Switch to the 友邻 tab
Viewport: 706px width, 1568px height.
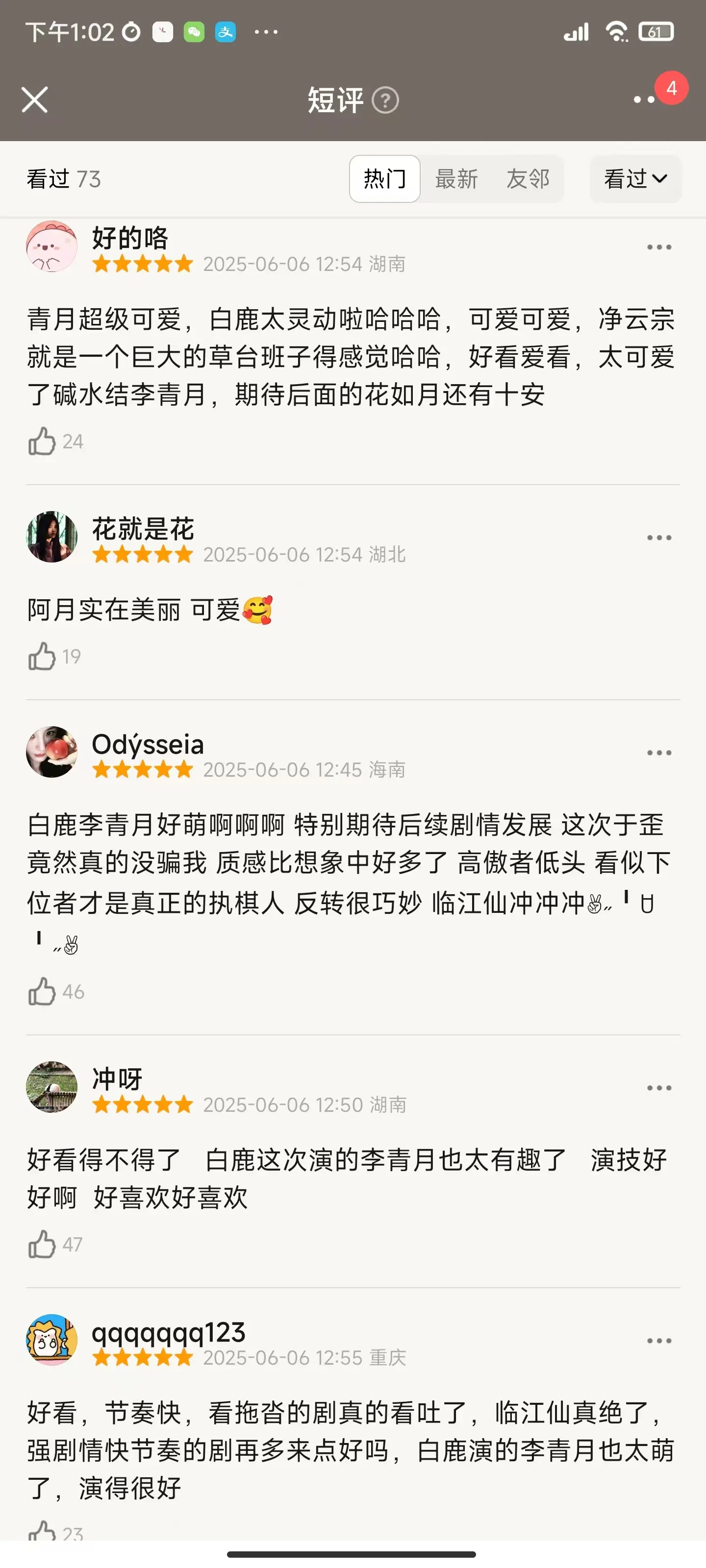coord(528,179)
